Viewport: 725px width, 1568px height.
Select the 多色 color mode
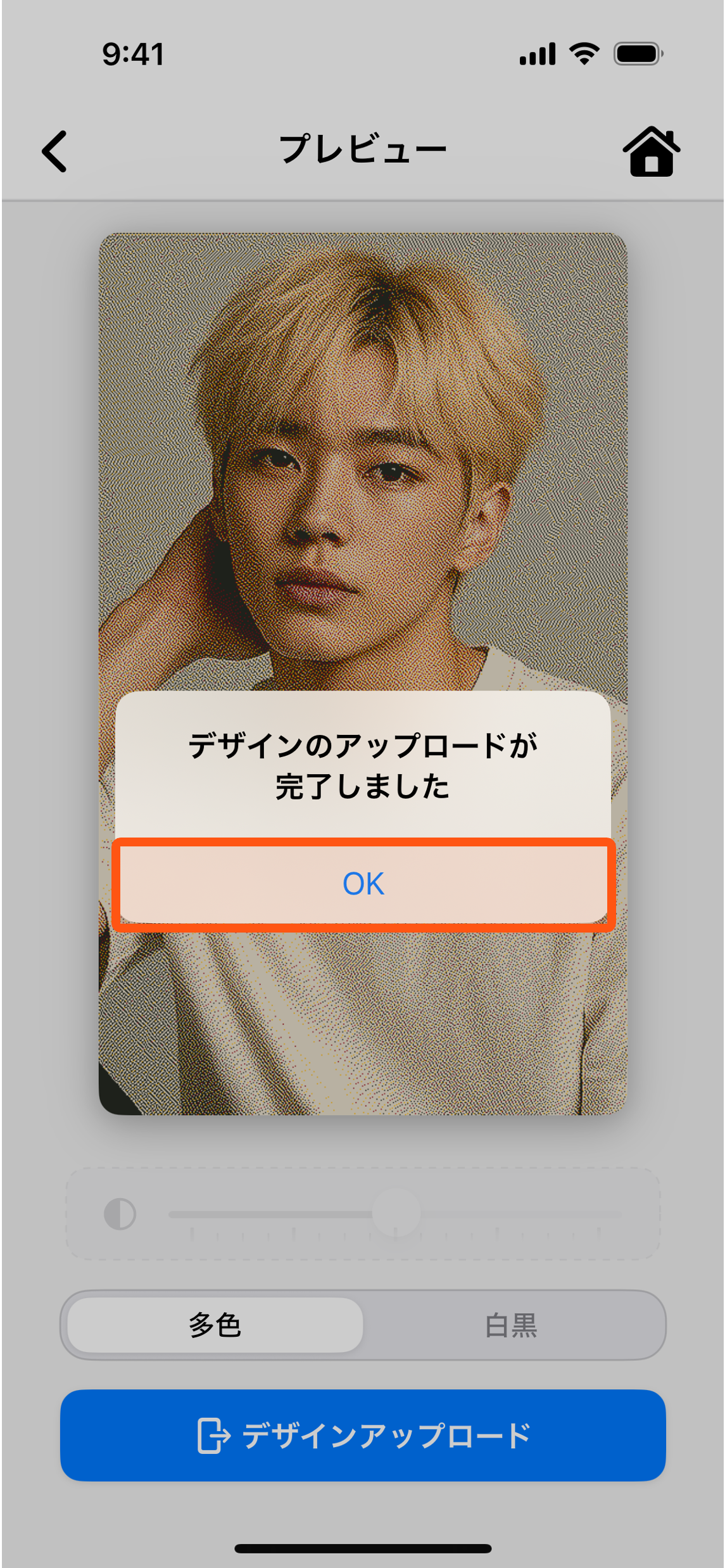pyautogui.click(x=215, y=1325)
